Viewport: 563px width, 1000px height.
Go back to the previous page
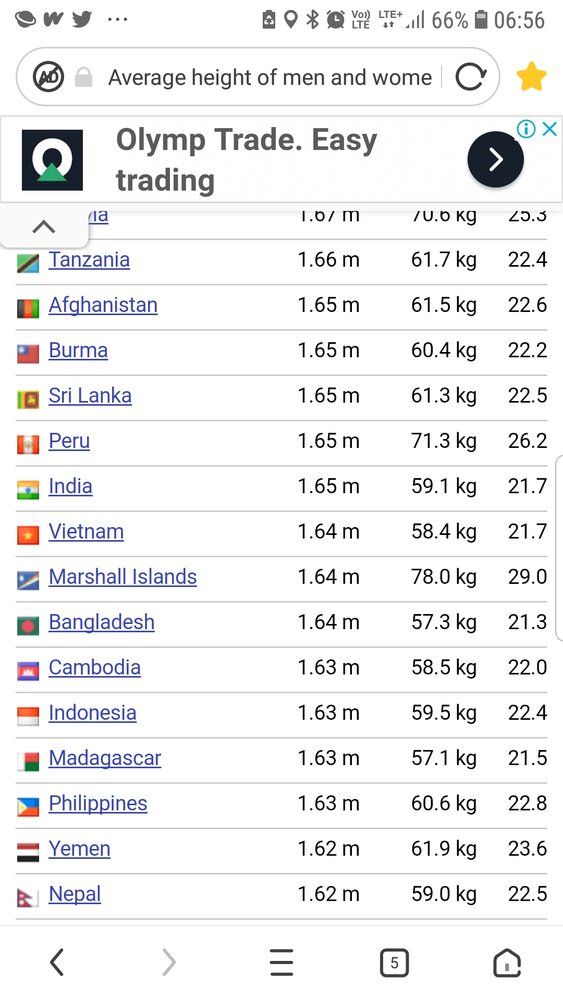pos(57,962)
